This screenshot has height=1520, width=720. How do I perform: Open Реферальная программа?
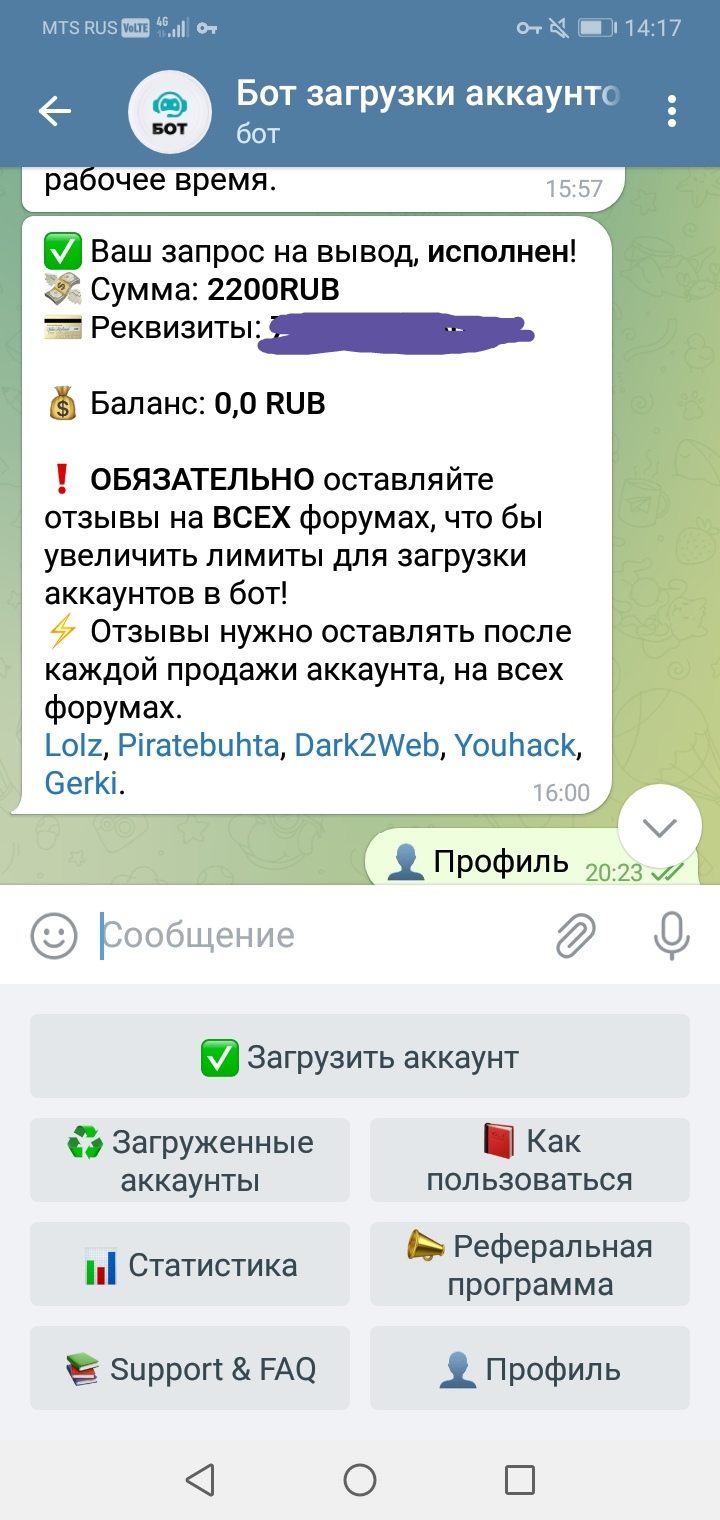pyautogui.click(x=529, y=1265)
